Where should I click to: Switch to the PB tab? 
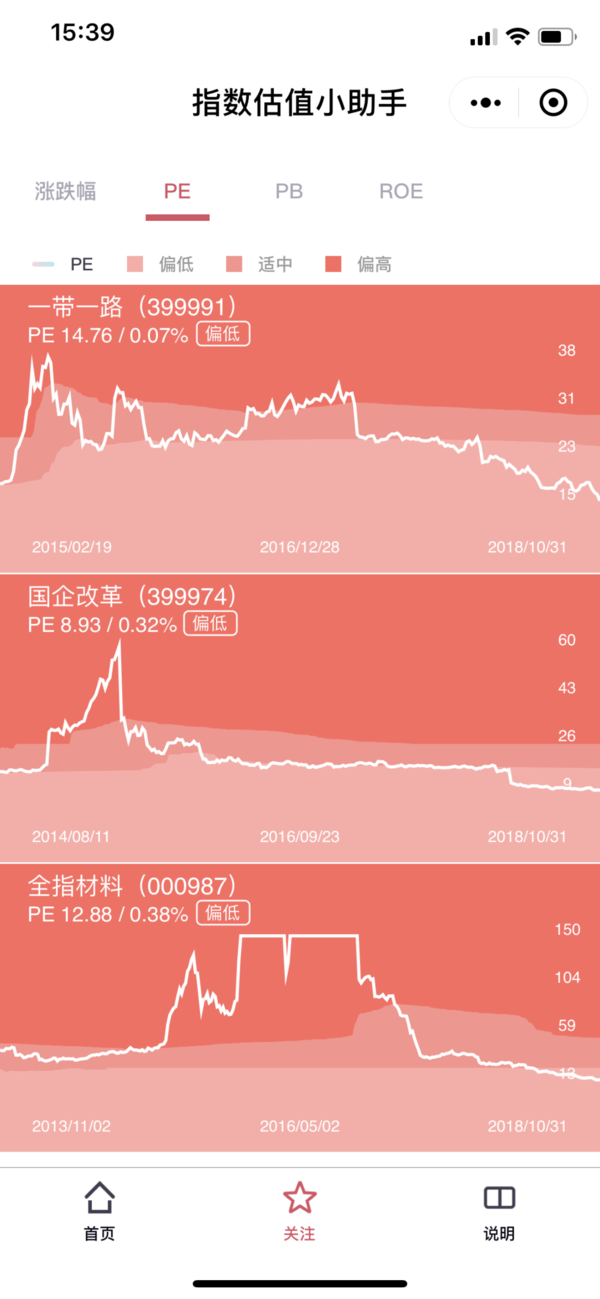click(x=289, y=191)
